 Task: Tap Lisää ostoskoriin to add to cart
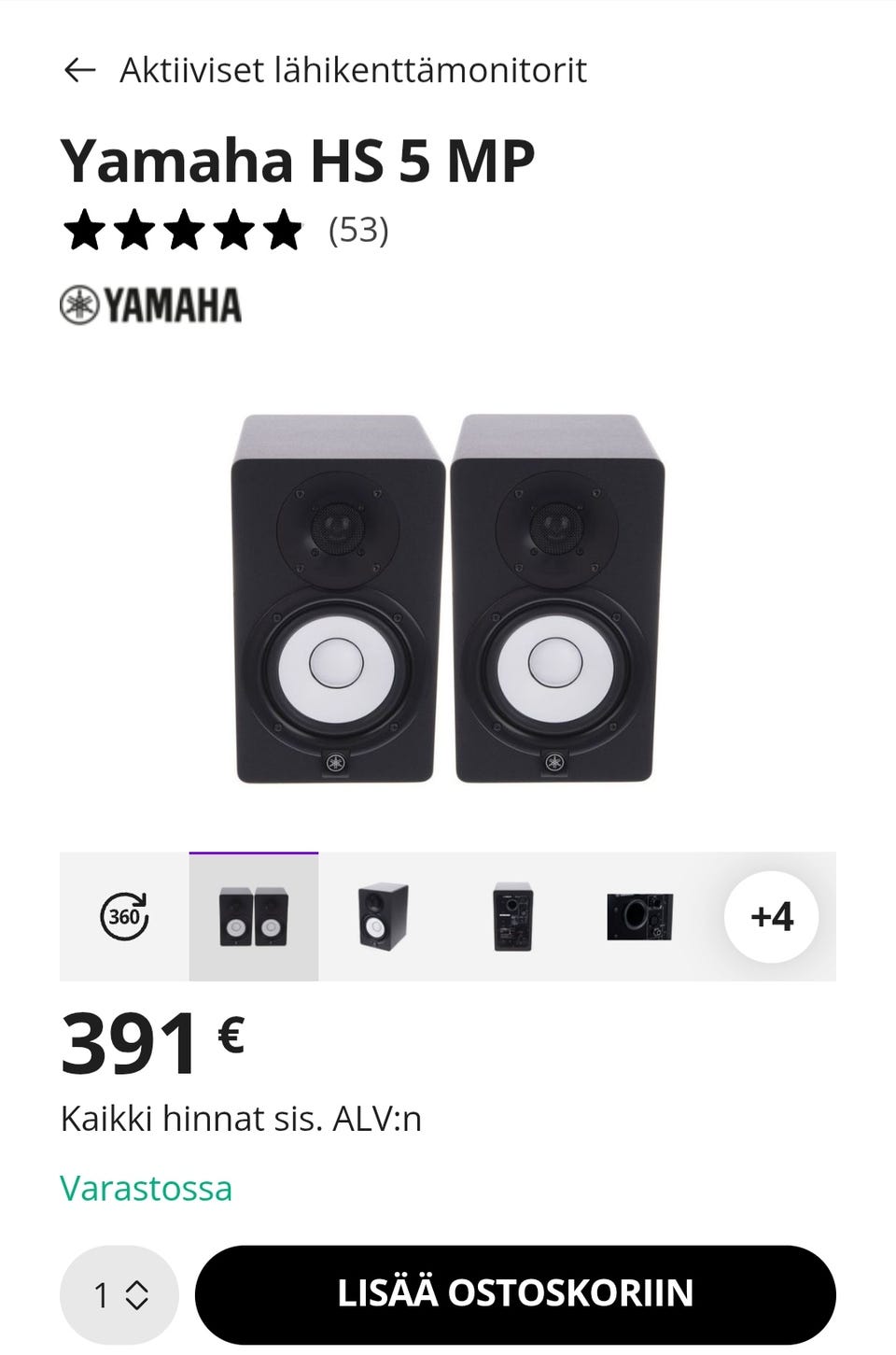tap(515, 1294)
